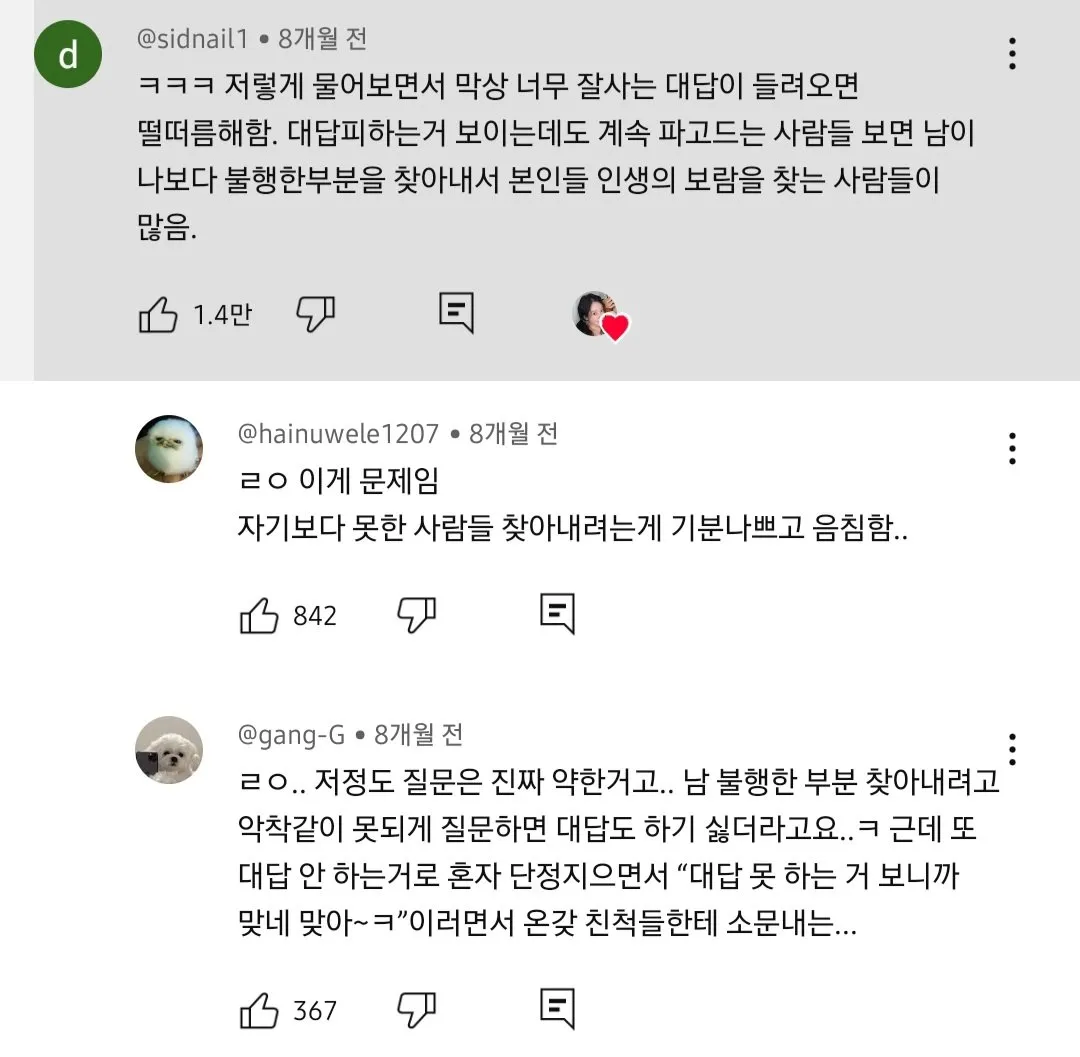The height and width of the screenshot is (1057, 1080).
Task: Like the comment by @sidnail1
Action: tap(158, 315)
